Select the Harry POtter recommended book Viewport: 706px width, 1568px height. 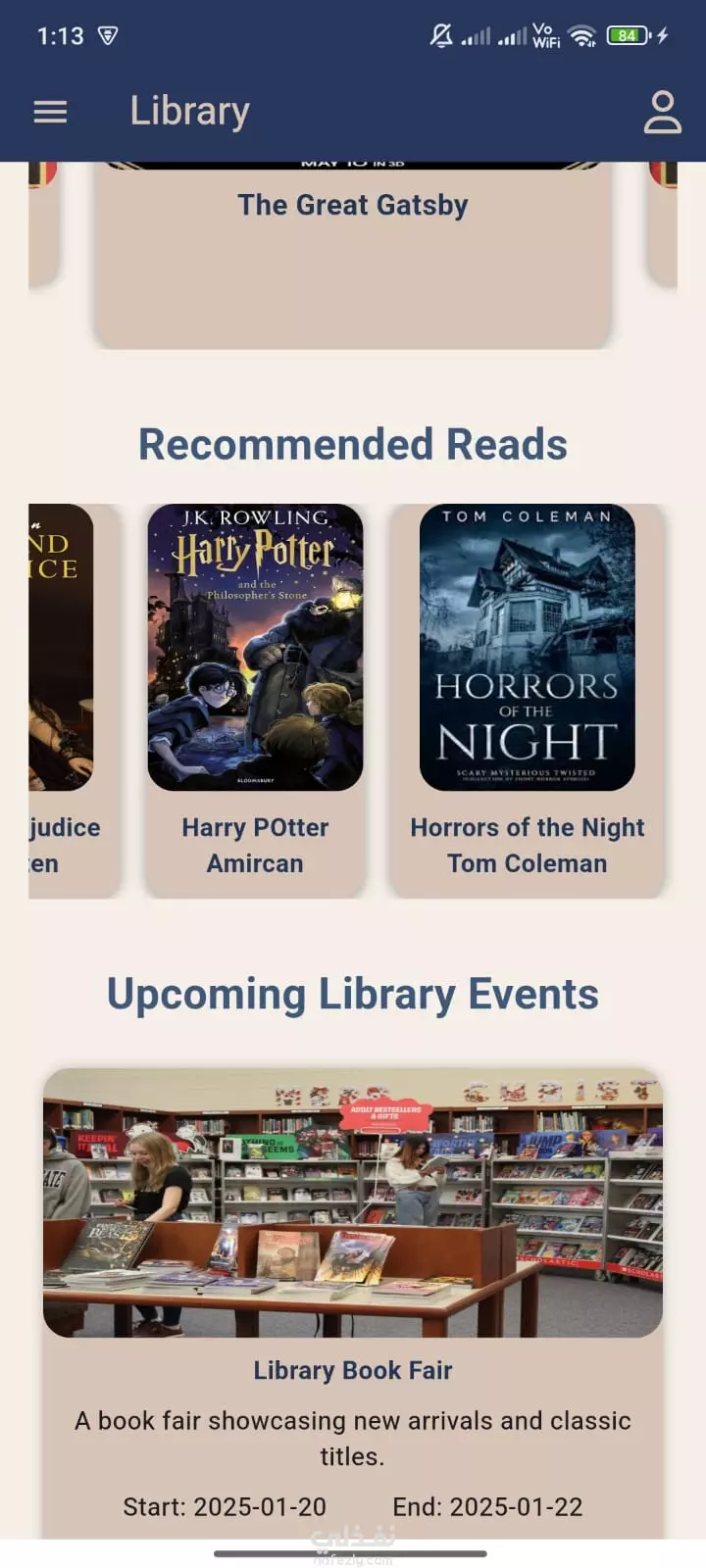point(255,700)
